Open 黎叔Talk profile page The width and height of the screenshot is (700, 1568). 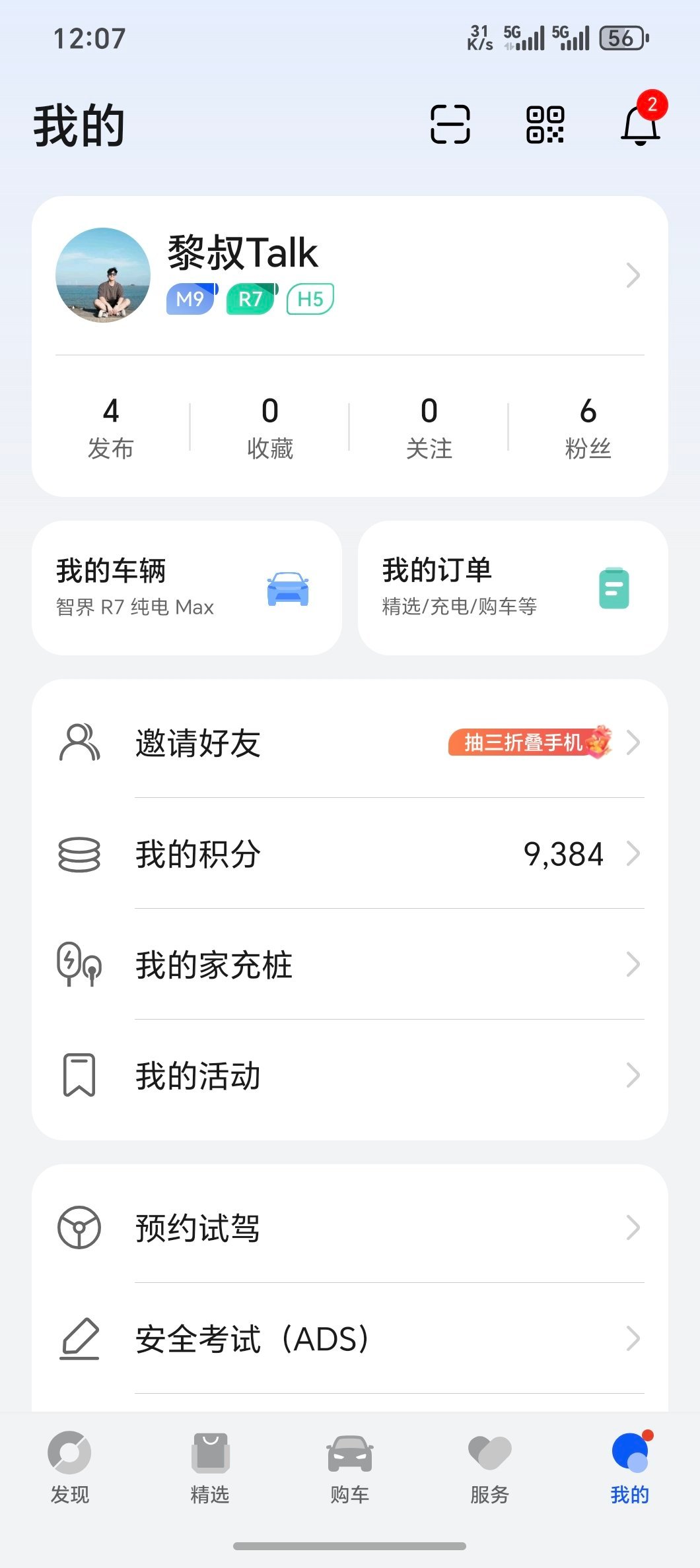tap(350, 275)
